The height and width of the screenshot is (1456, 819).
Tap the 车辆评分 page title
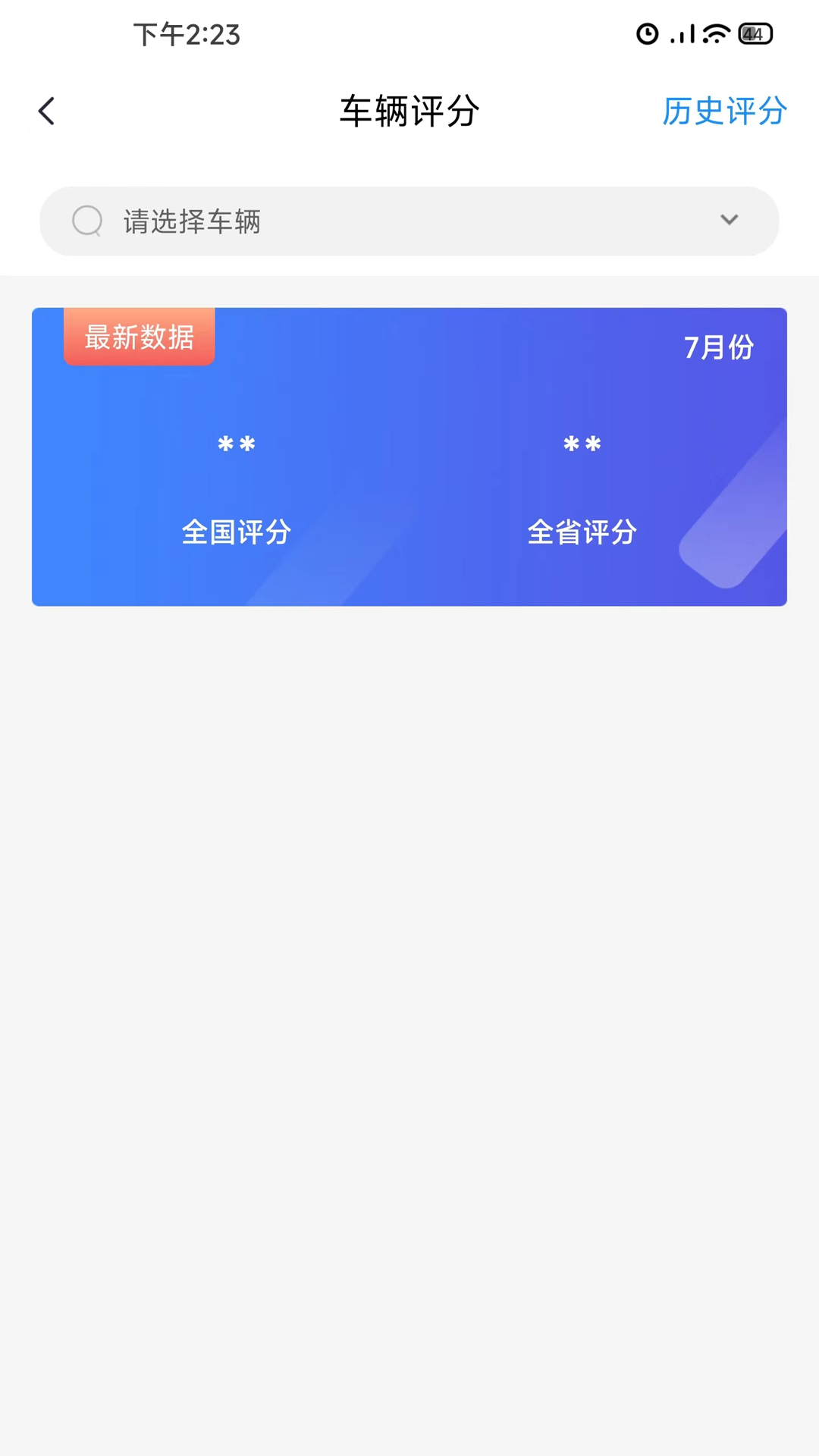click(x=409, y=111)
